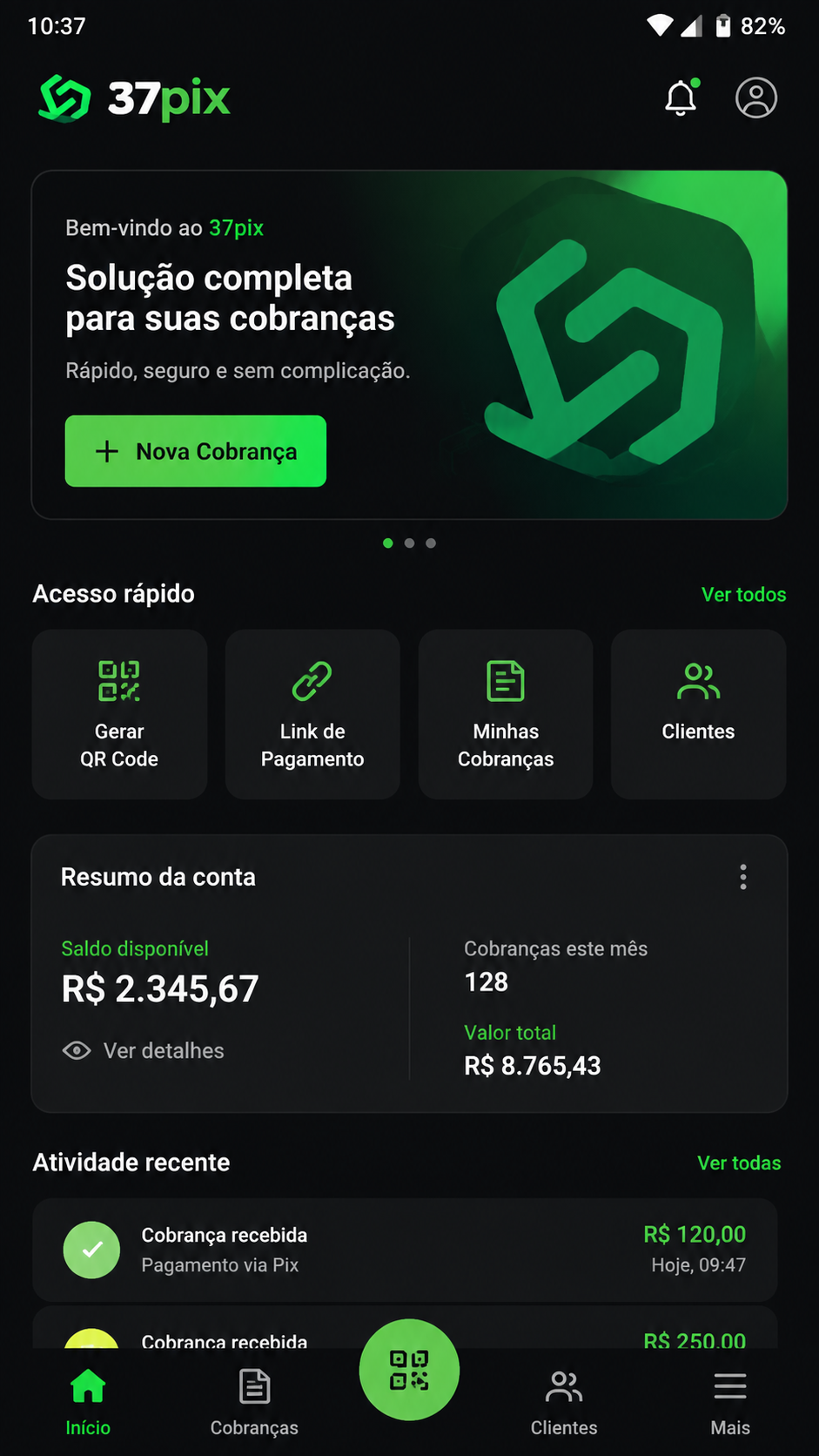819x1456 pixels.
Task: Open the R$ 120,00 Cobrança recebida entry
Action: (405, 1250)
